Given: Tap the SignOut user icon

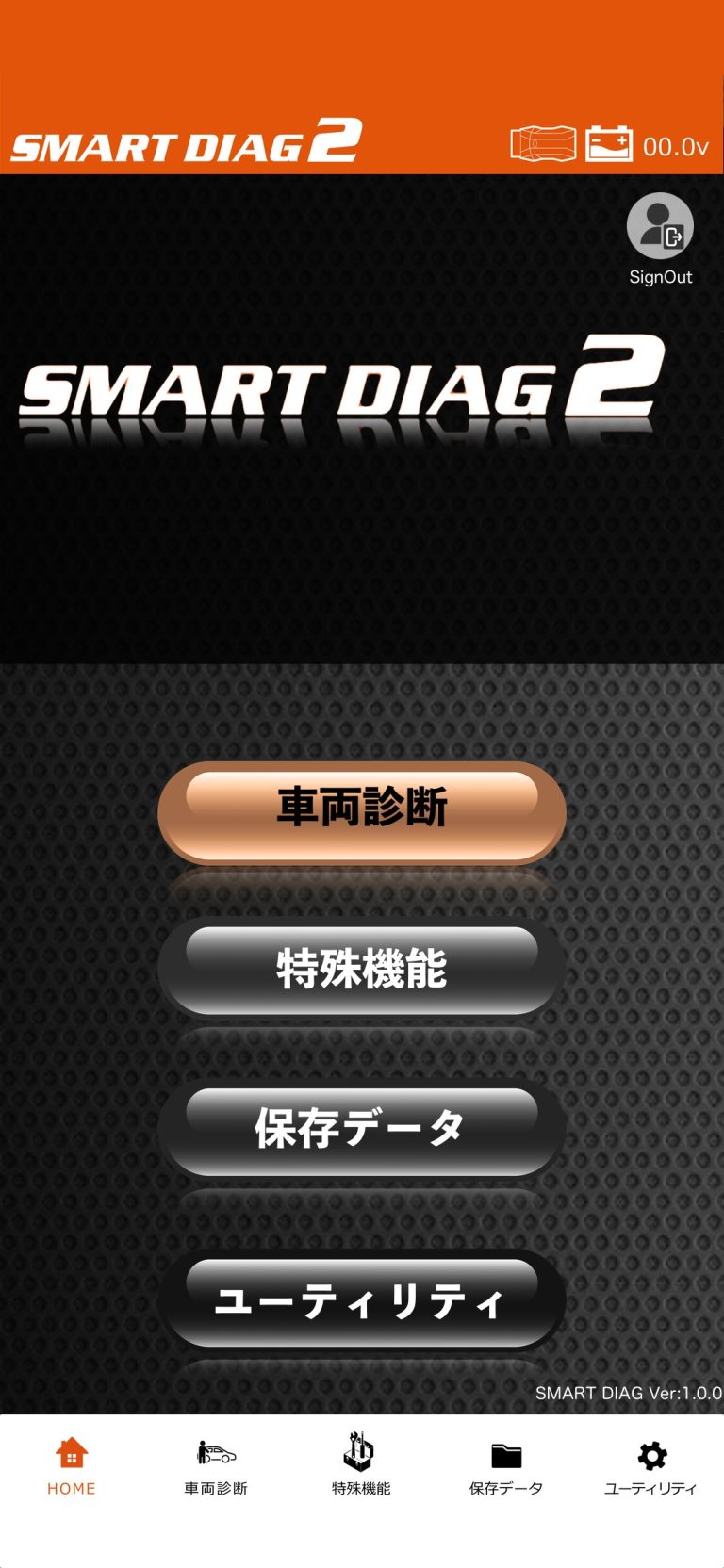Looking at the screenshot, I should point(660,227).
